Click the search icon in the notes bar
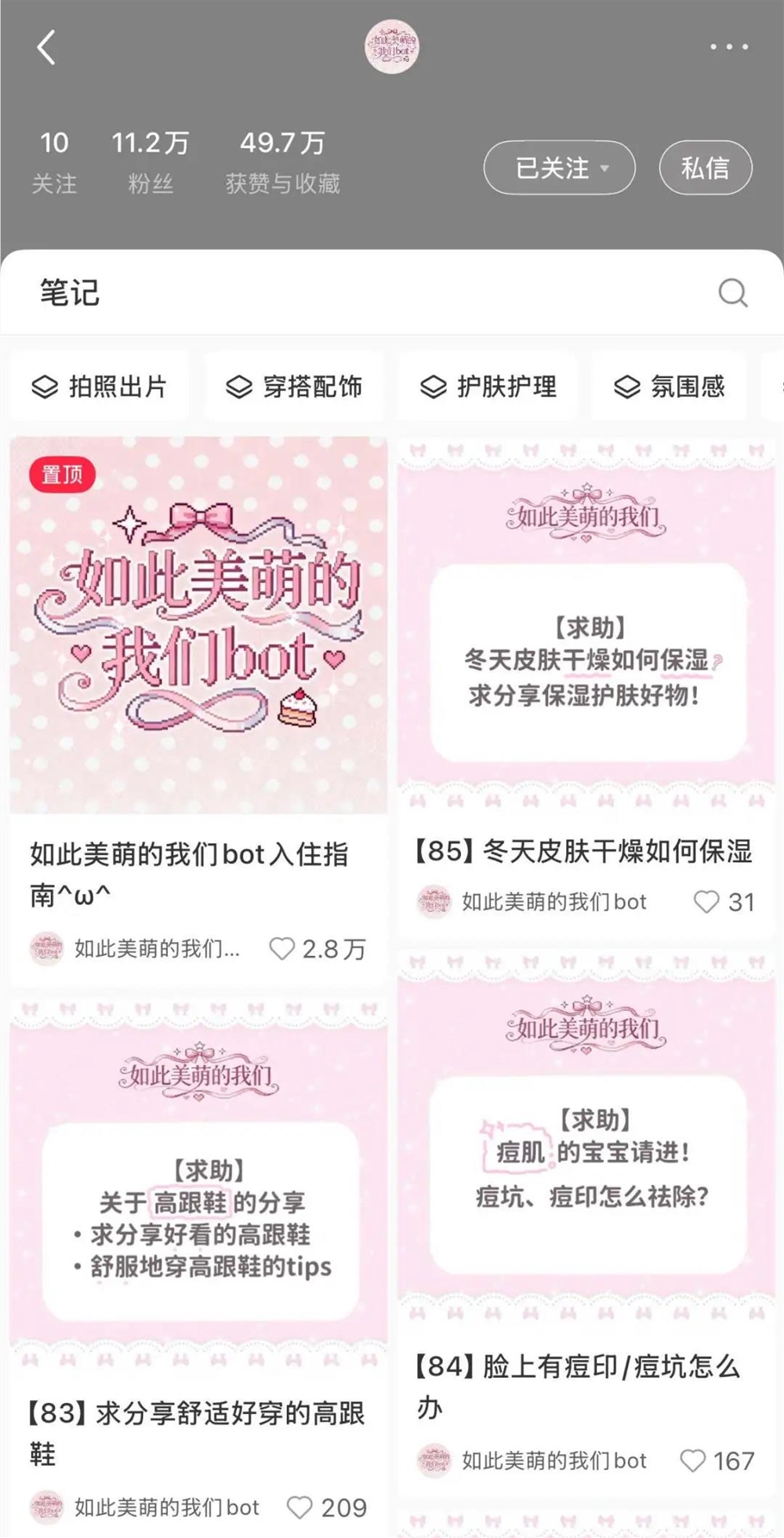Viewport: 784px width, 1538px height. pyautogui.click(x=732, y=294)
